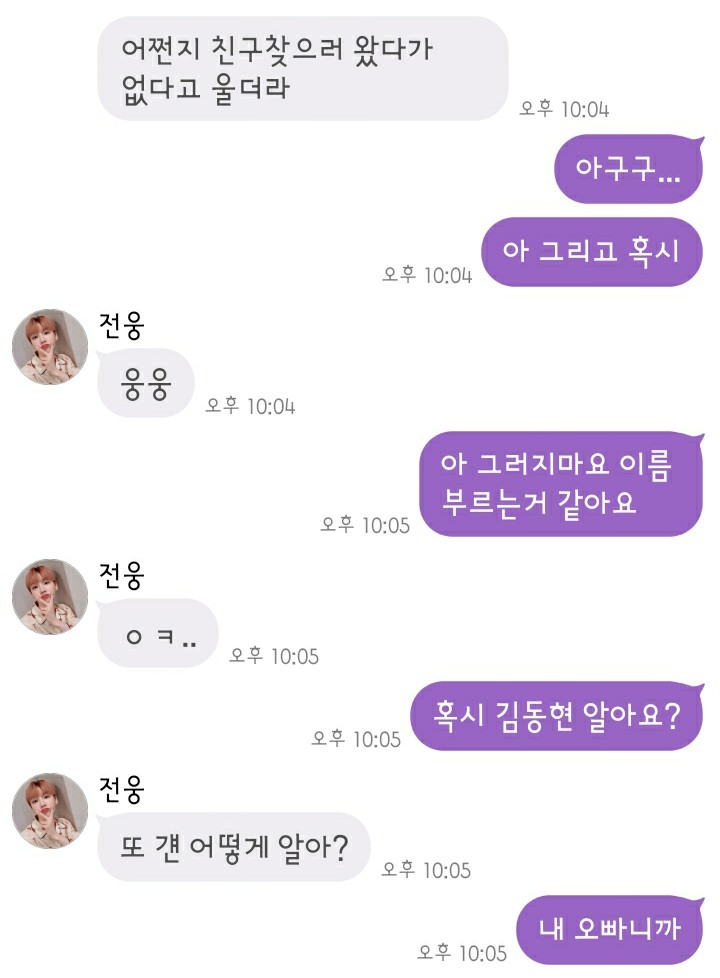
Task: Open 전웅's avatar beside the 웅웅 message
Action: pos(50,347)
